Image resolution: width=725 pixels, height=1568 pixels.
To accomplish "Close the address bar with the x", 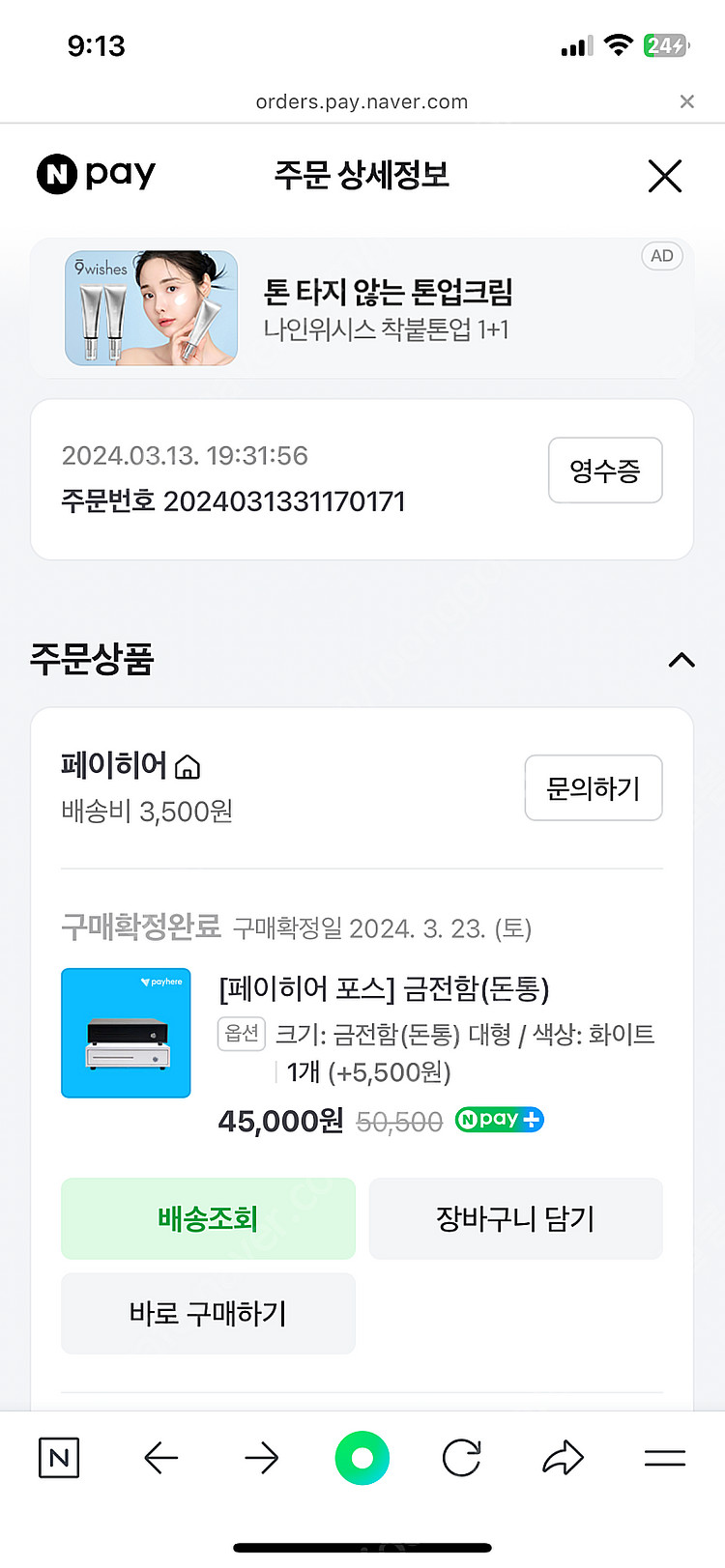I will (x=686, y=100).
